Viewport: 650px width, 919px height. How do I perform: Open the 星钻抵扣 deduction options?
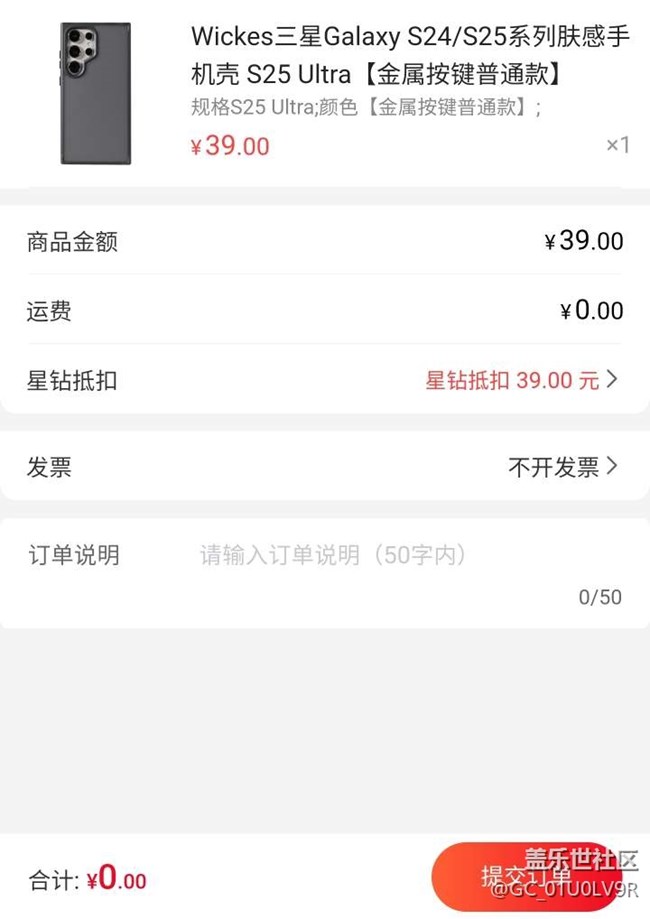coord(521,381)
